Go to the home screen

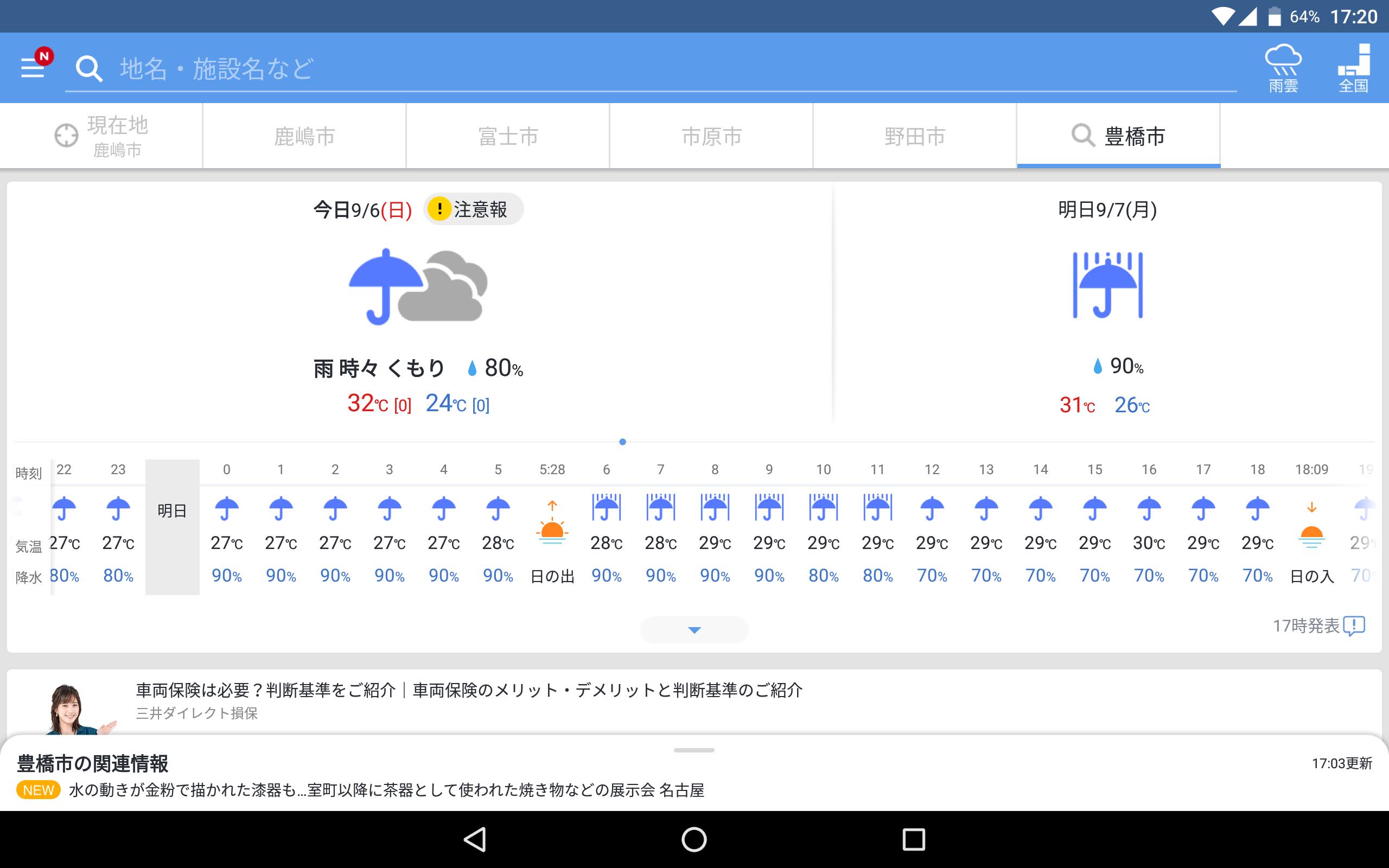click(x=694, y=839)
